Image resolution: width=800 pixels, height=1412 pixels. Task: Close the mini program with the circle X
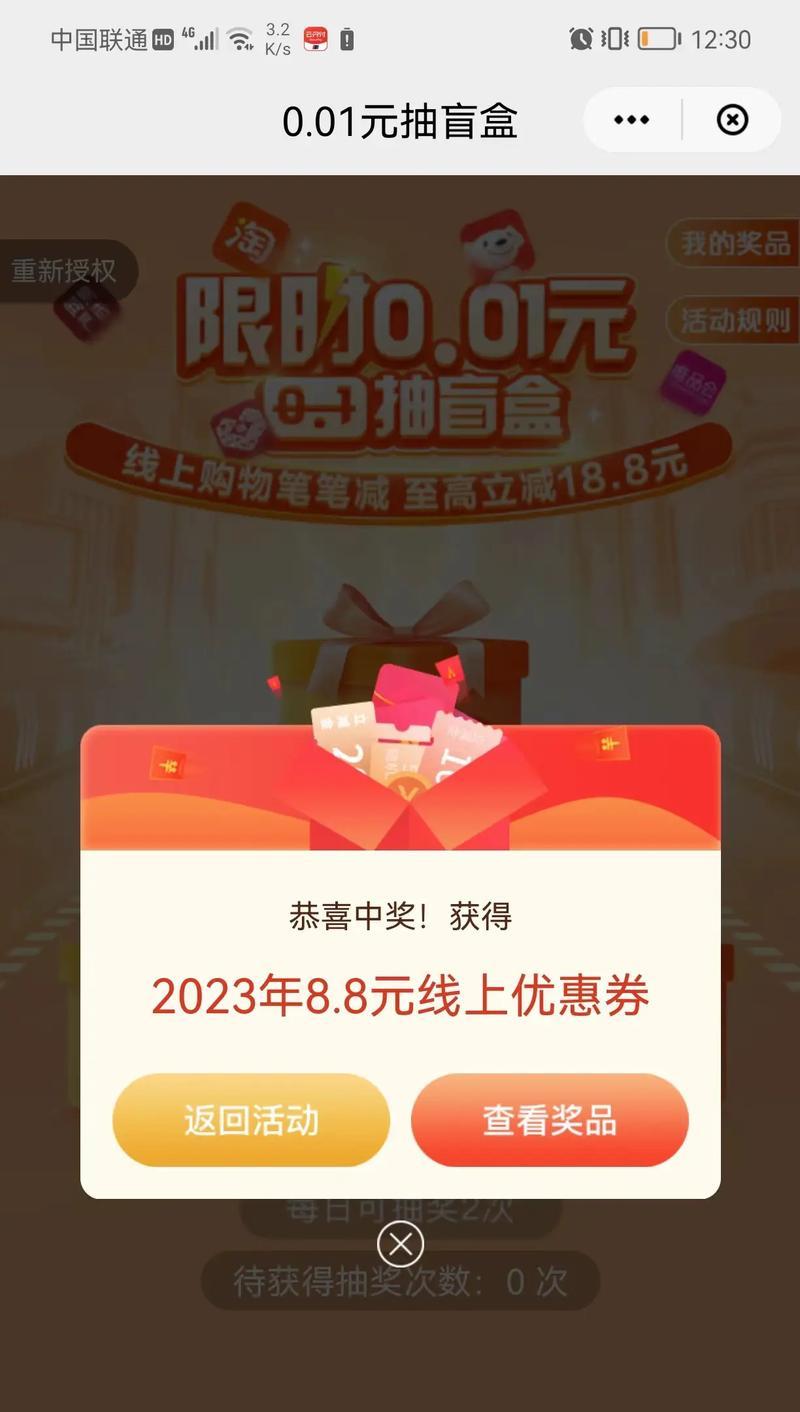(x=732, y=120)
